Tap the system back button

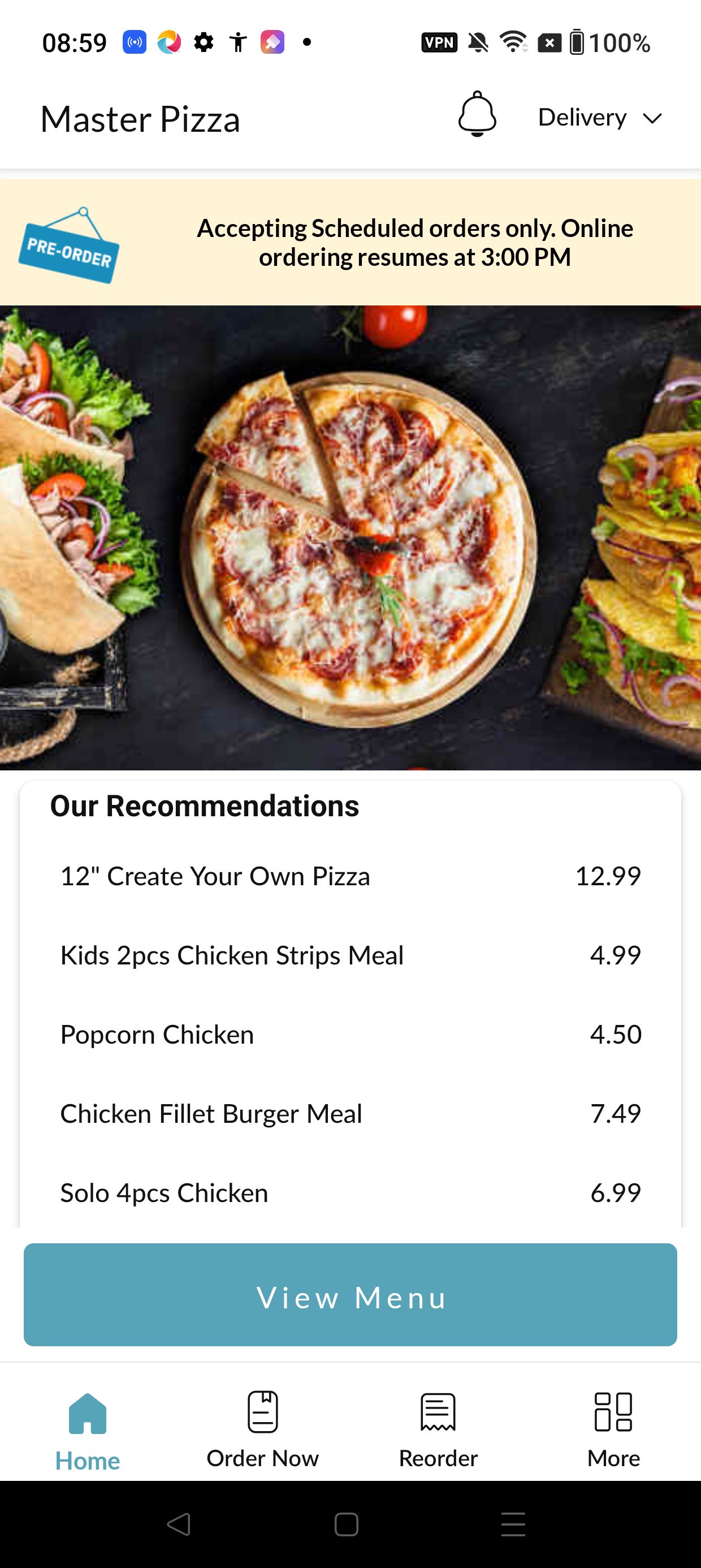179,1524
